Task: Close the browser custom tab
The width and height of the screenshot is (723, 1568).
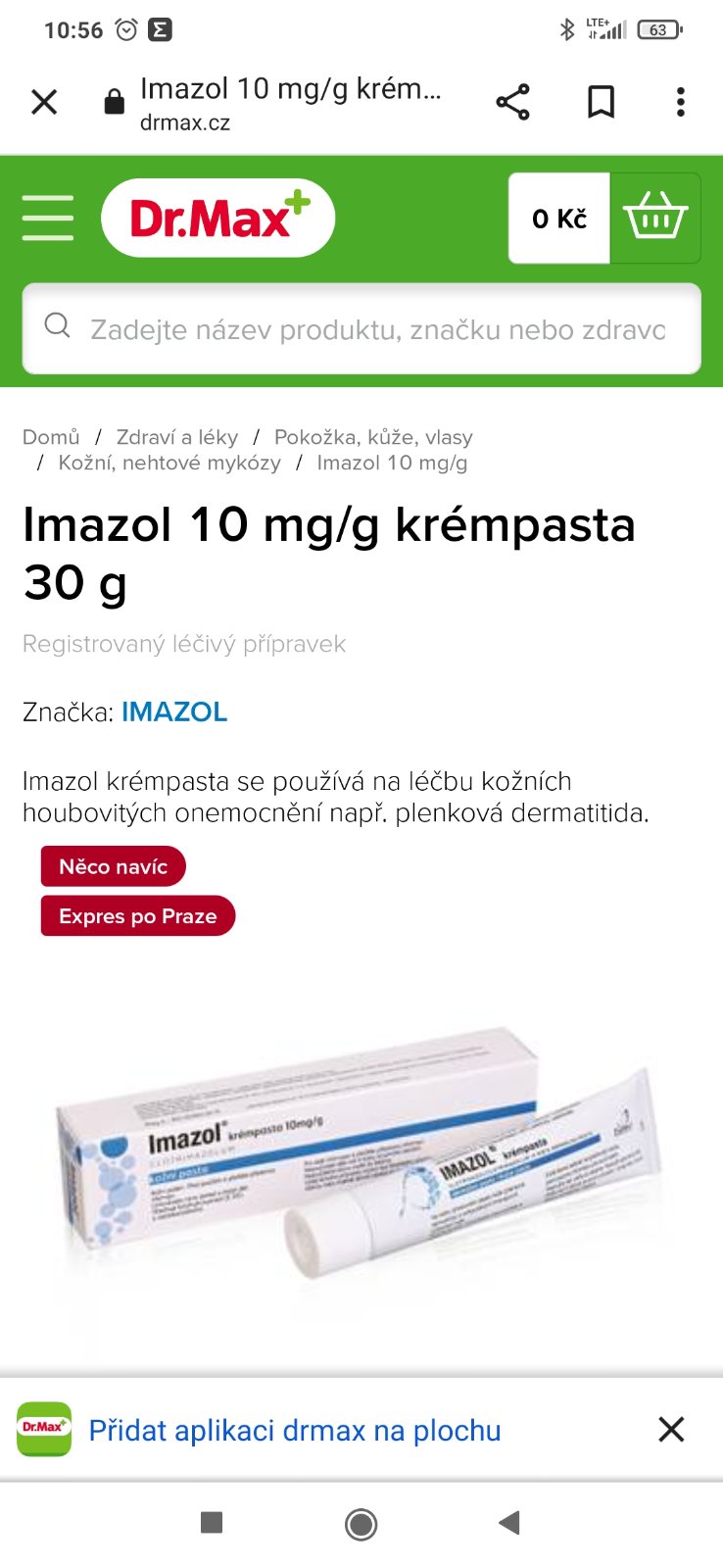Action: (x=44, y=102)
